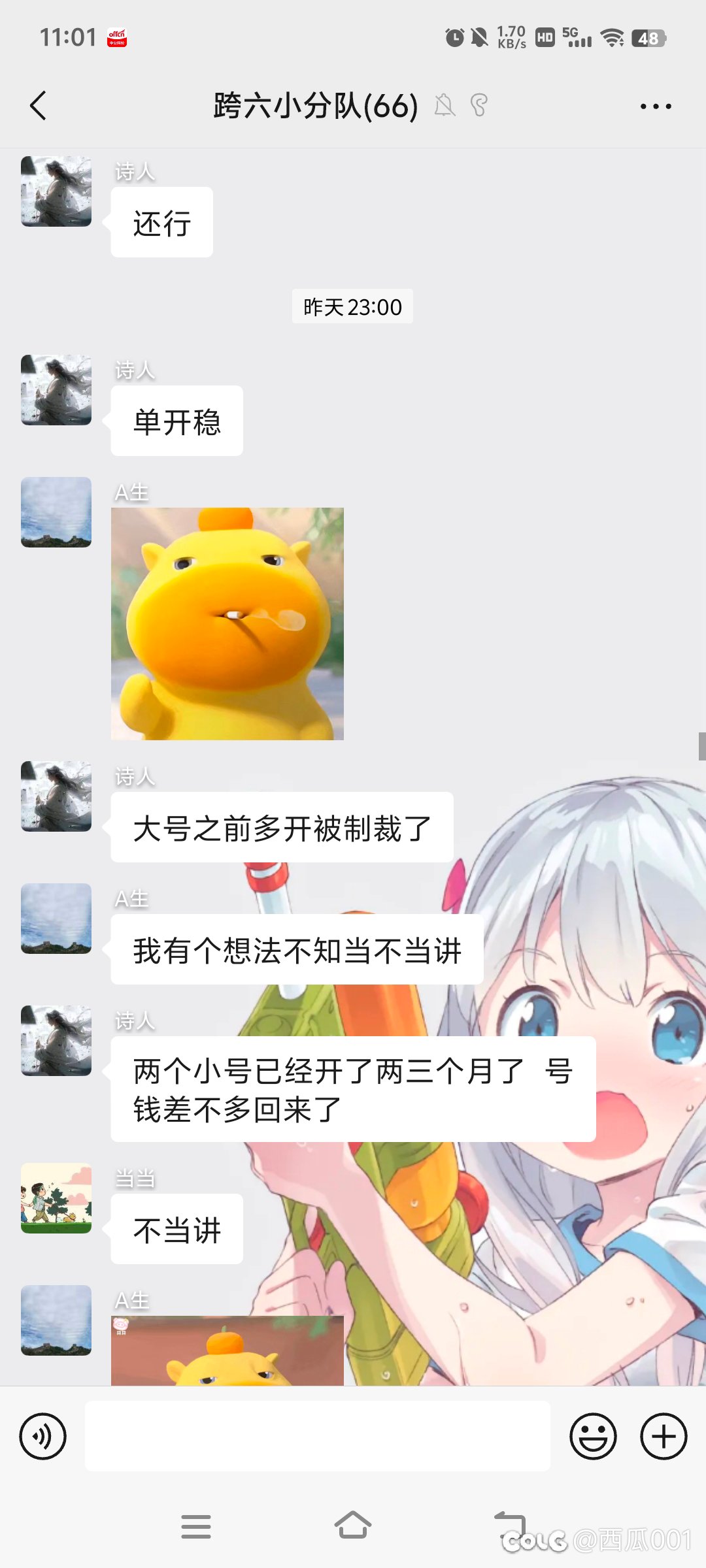
Task: Switch to voice message input
Action: pyautogui.click(x=43, y=1436)
